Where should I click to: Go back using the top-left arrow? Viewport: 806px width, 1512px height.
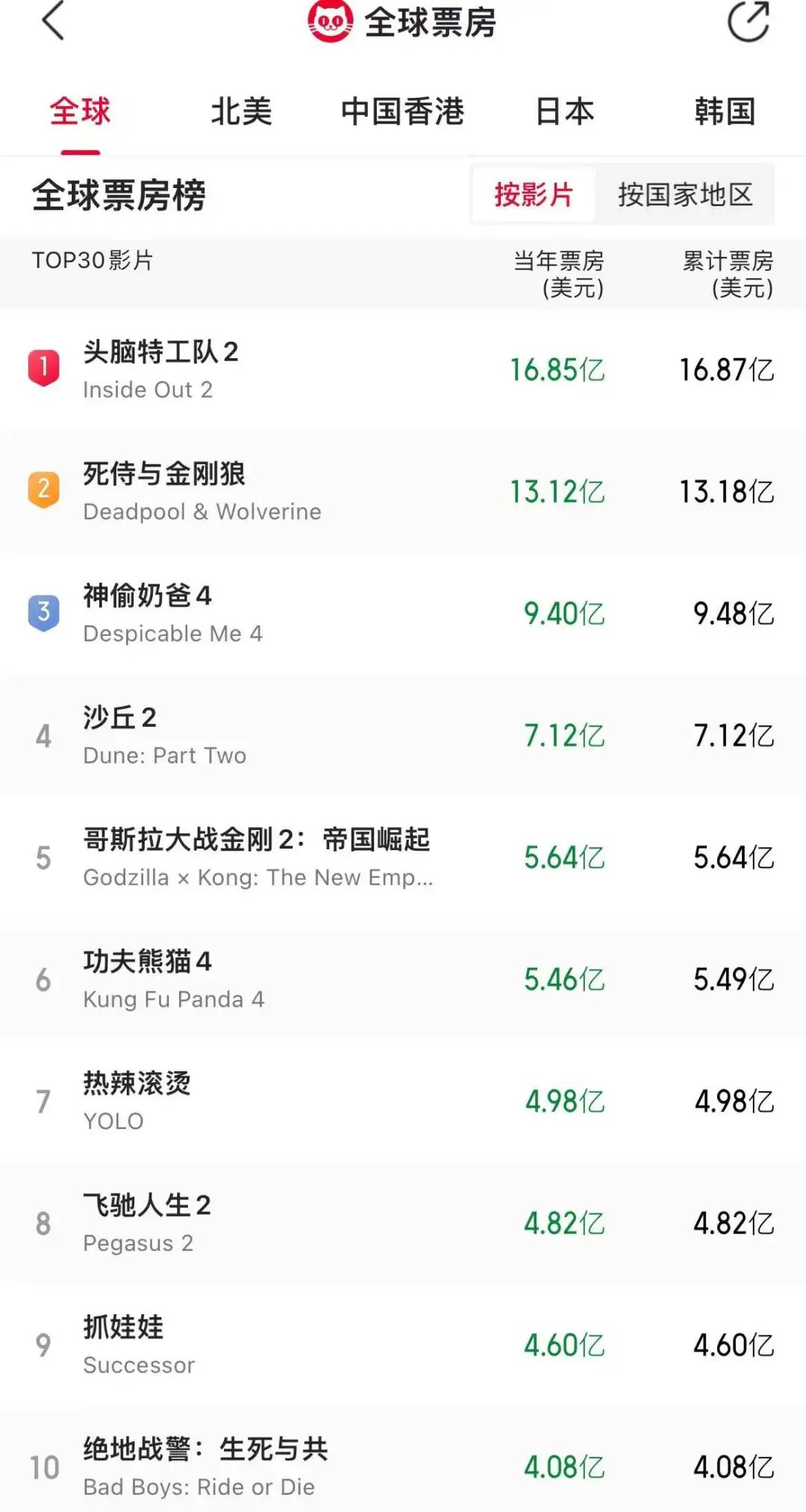(x=53, y=22)
